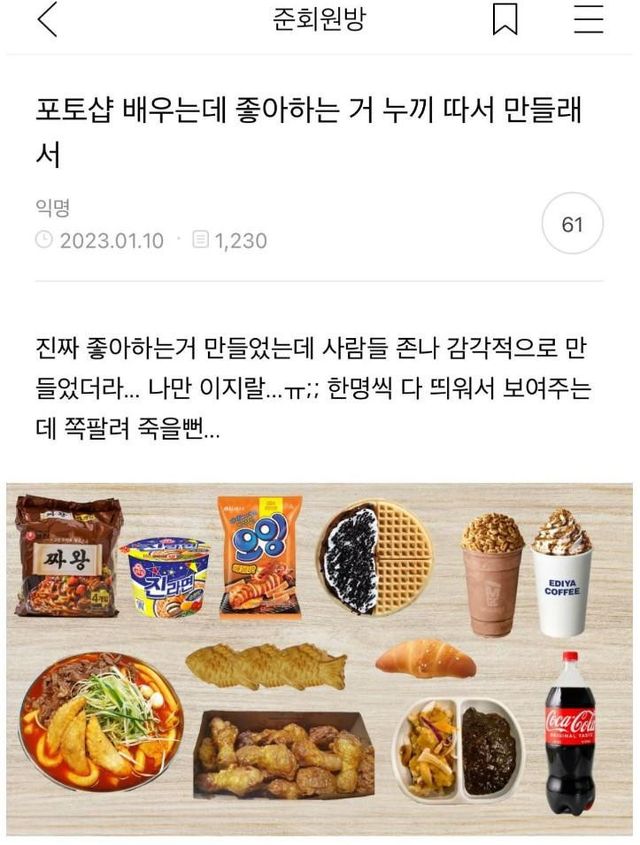The height and width of the screenshot is (845, 640).
Task: Bookmark this post
Action: (x=505, y=20)
